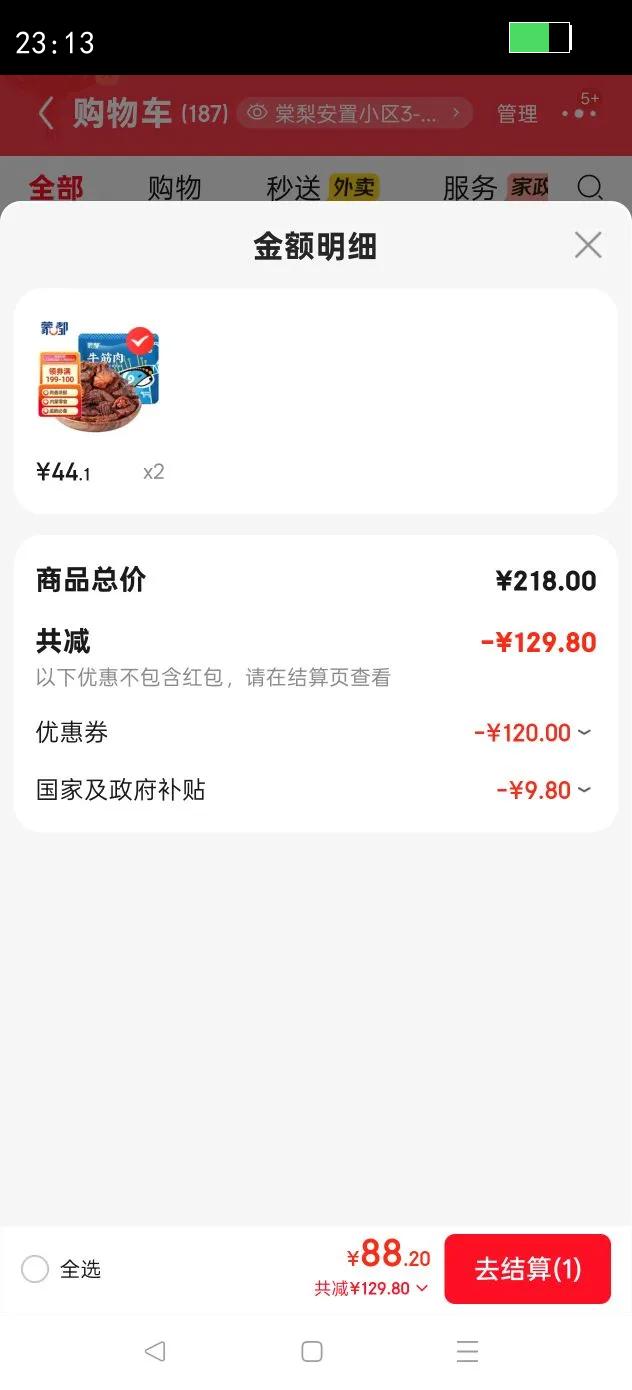Go to the system home screen
The height and width of the screenshot is (1390, 632).
click(312, 1352)
